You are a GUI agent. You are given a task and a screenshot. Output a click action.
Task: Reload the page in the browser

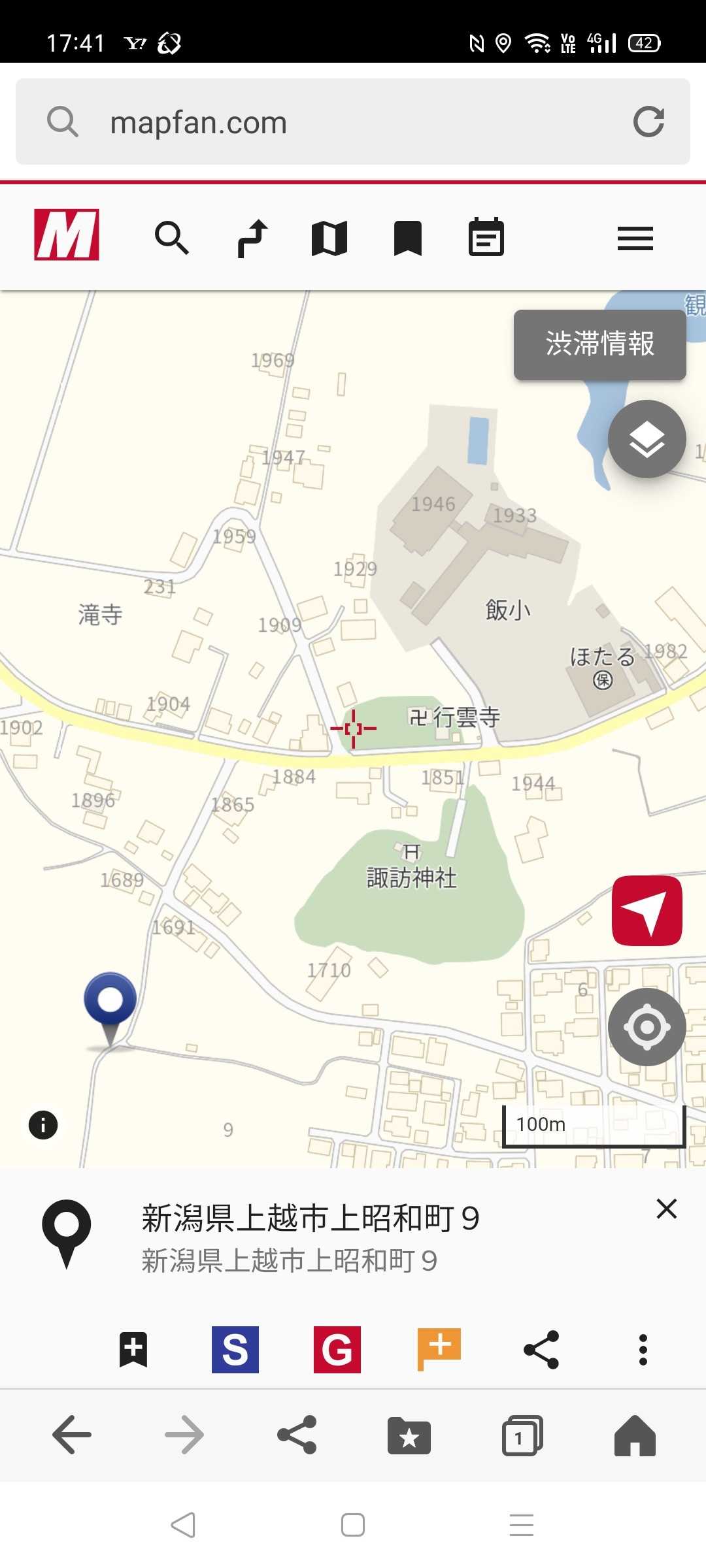click(x=648, y=122)
